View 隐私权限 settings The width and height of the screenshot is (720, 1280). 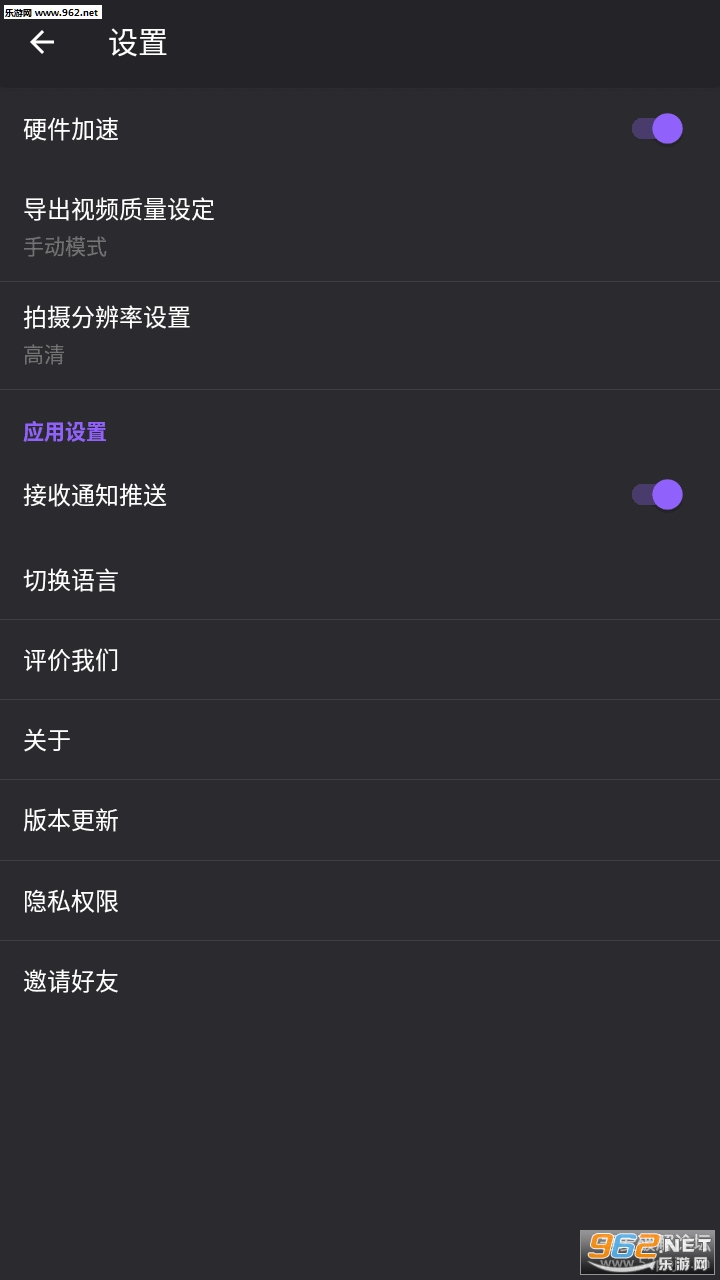click(72, 901)
